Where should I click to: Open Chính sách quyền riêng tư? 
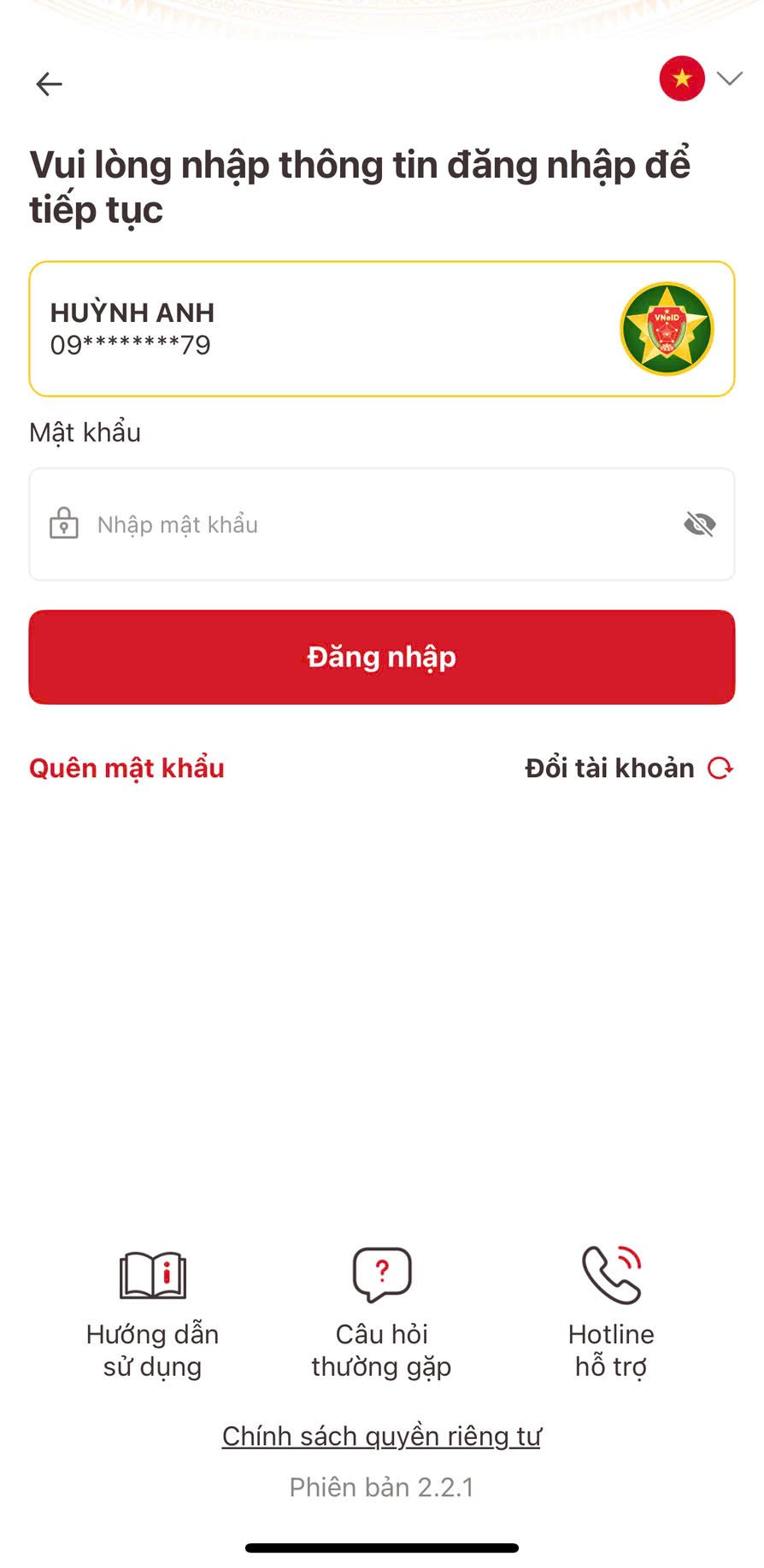[381, 1436]
